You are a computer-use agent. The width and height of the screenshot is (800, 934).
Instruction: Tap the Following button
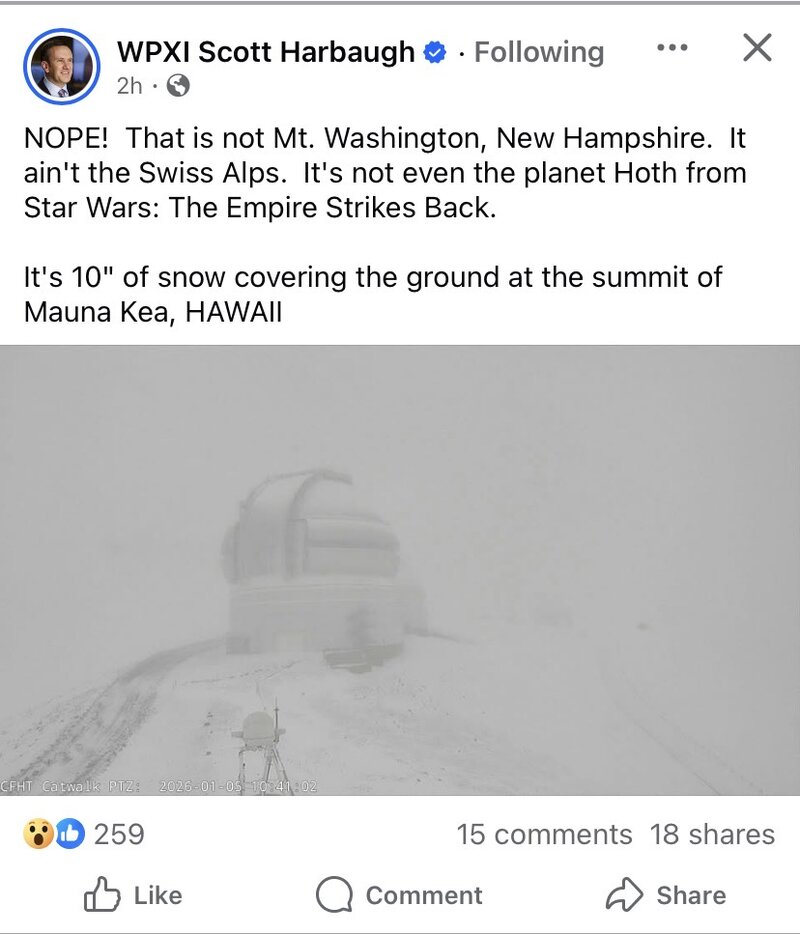[x=538, y=52]
